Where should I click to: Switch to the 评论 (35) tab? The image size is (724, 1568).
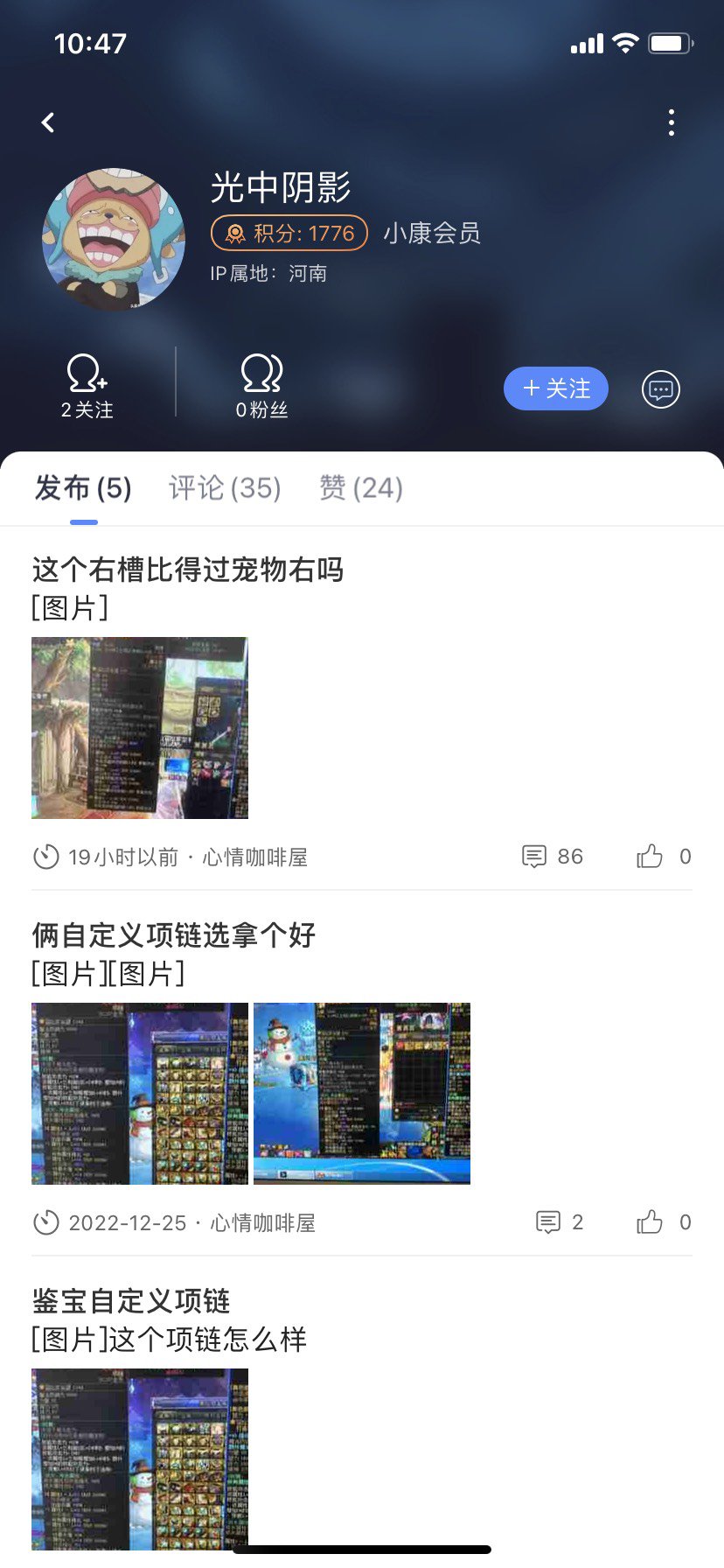225,487
